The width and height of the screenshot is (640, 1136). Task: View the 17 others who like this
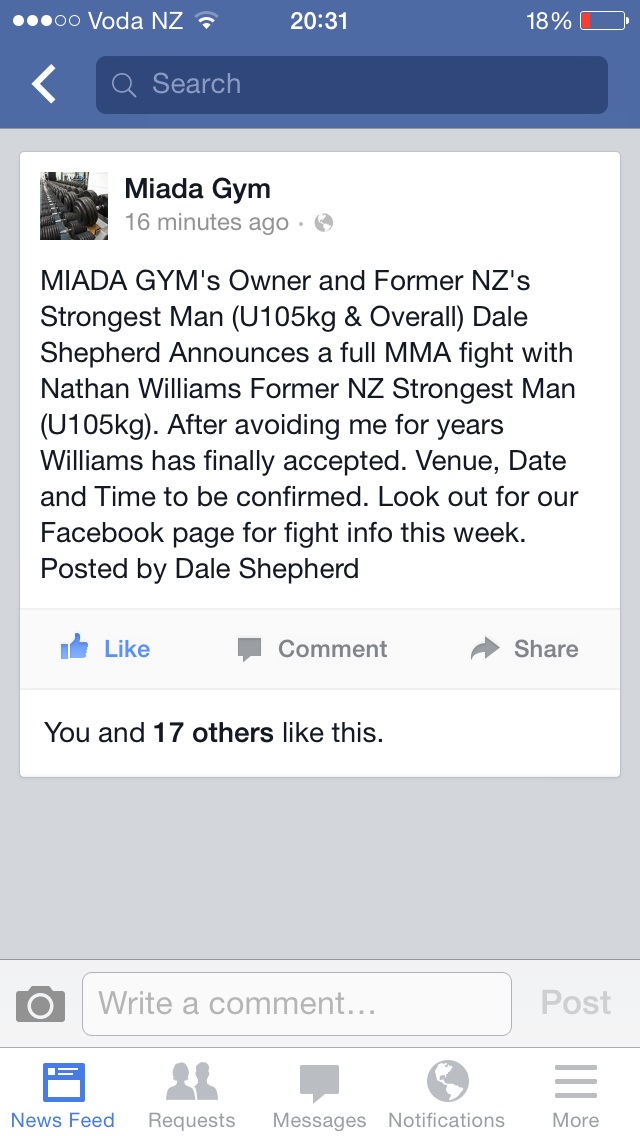tap(213, 733)
